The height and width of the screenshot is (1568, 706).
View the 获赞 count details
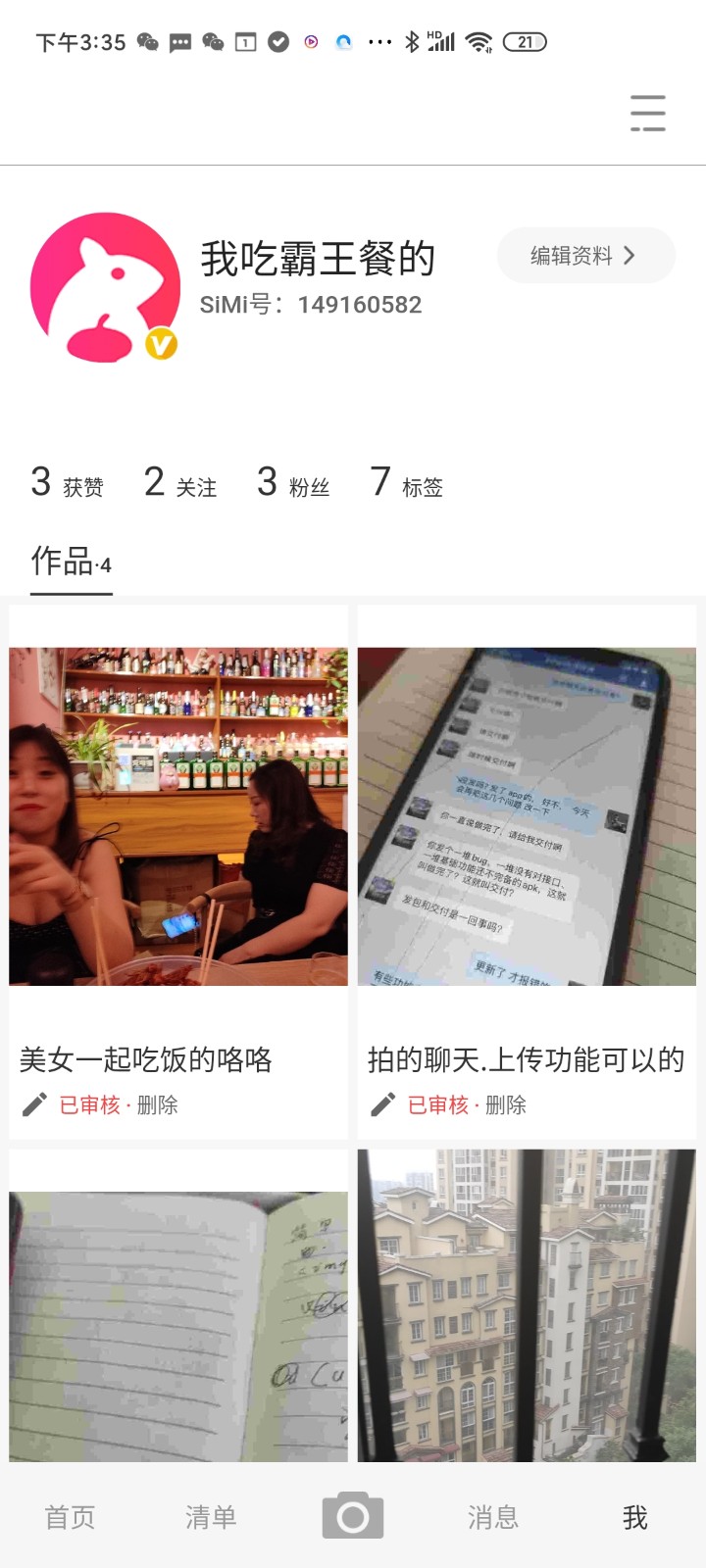(x=67, y=483)
